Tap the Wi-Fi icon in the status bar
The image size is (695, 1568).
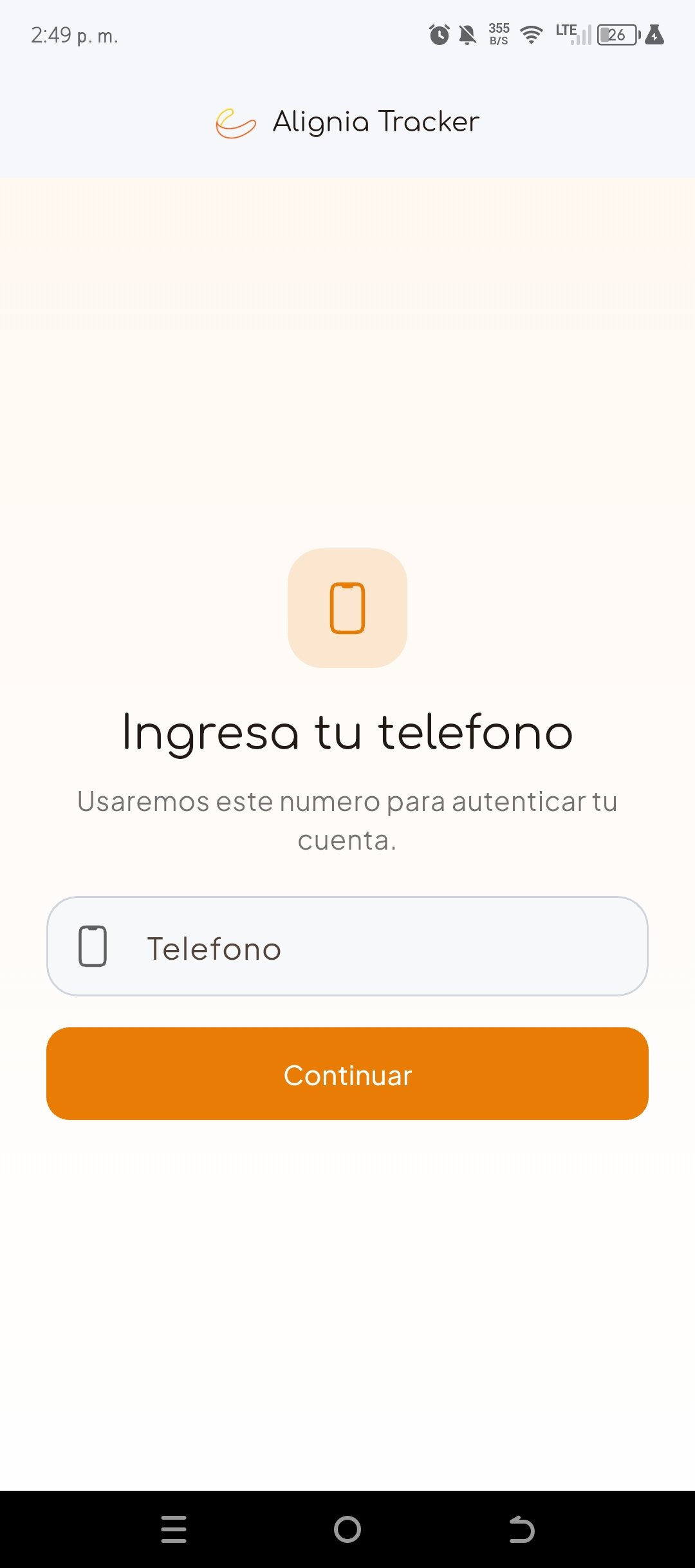point(530,35)
